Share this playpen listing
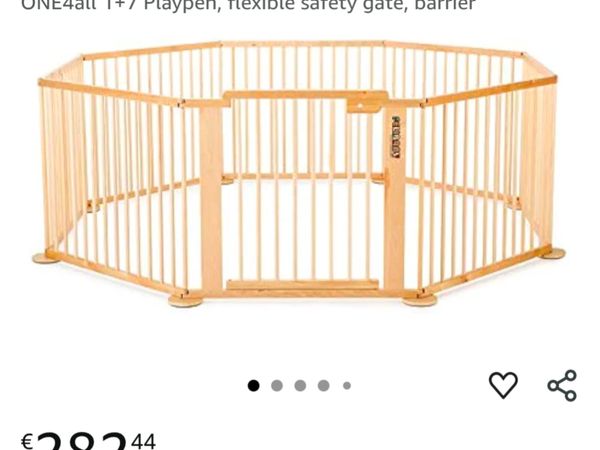Viewport: 600px width, 450px height. (x=562, y=385)
